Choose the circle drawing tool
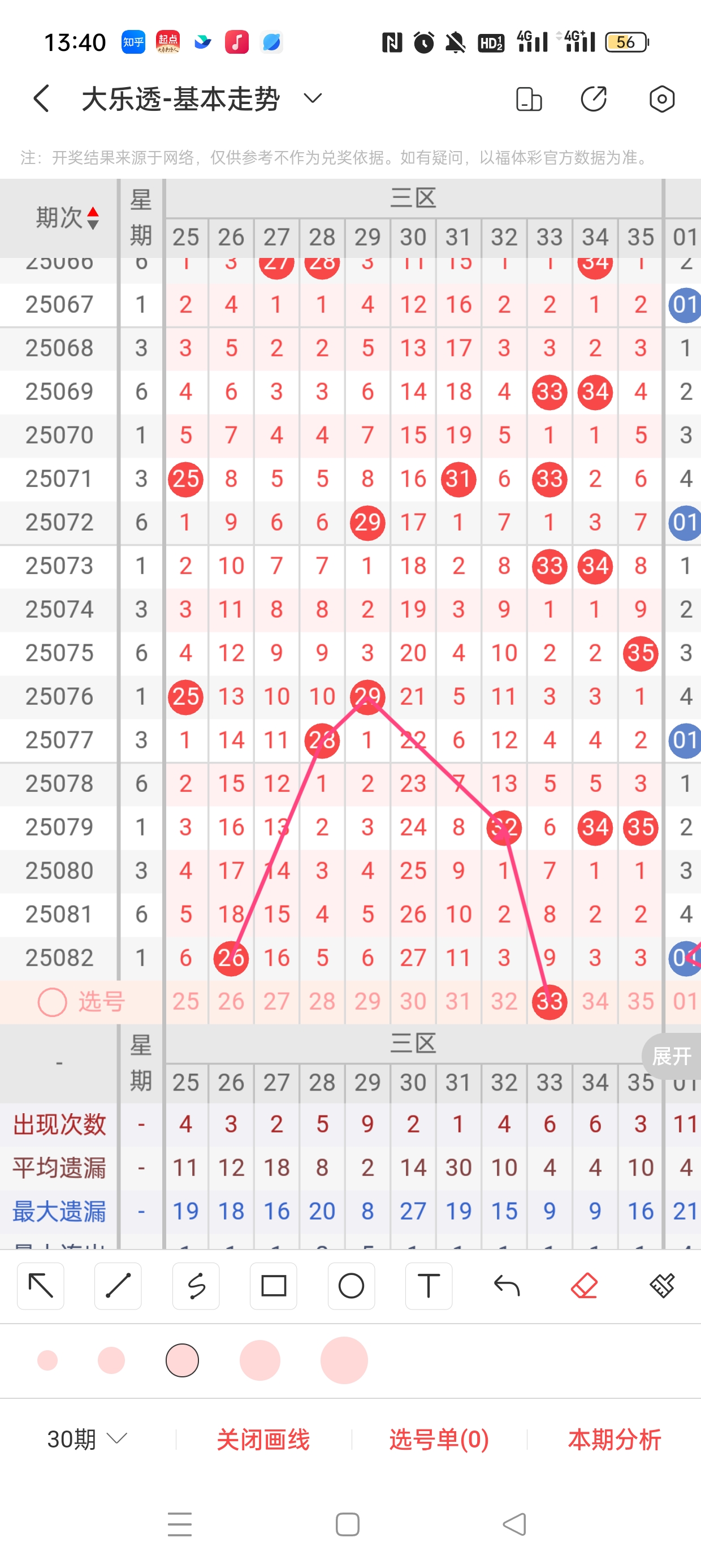This screenshot has width=701, height=1568. [351, 1286]
